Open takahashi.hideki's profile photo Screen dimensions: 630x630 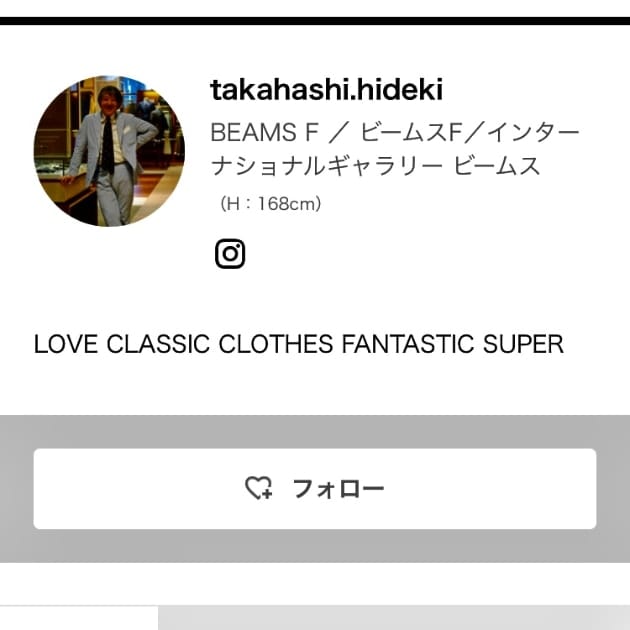[109, 151]
